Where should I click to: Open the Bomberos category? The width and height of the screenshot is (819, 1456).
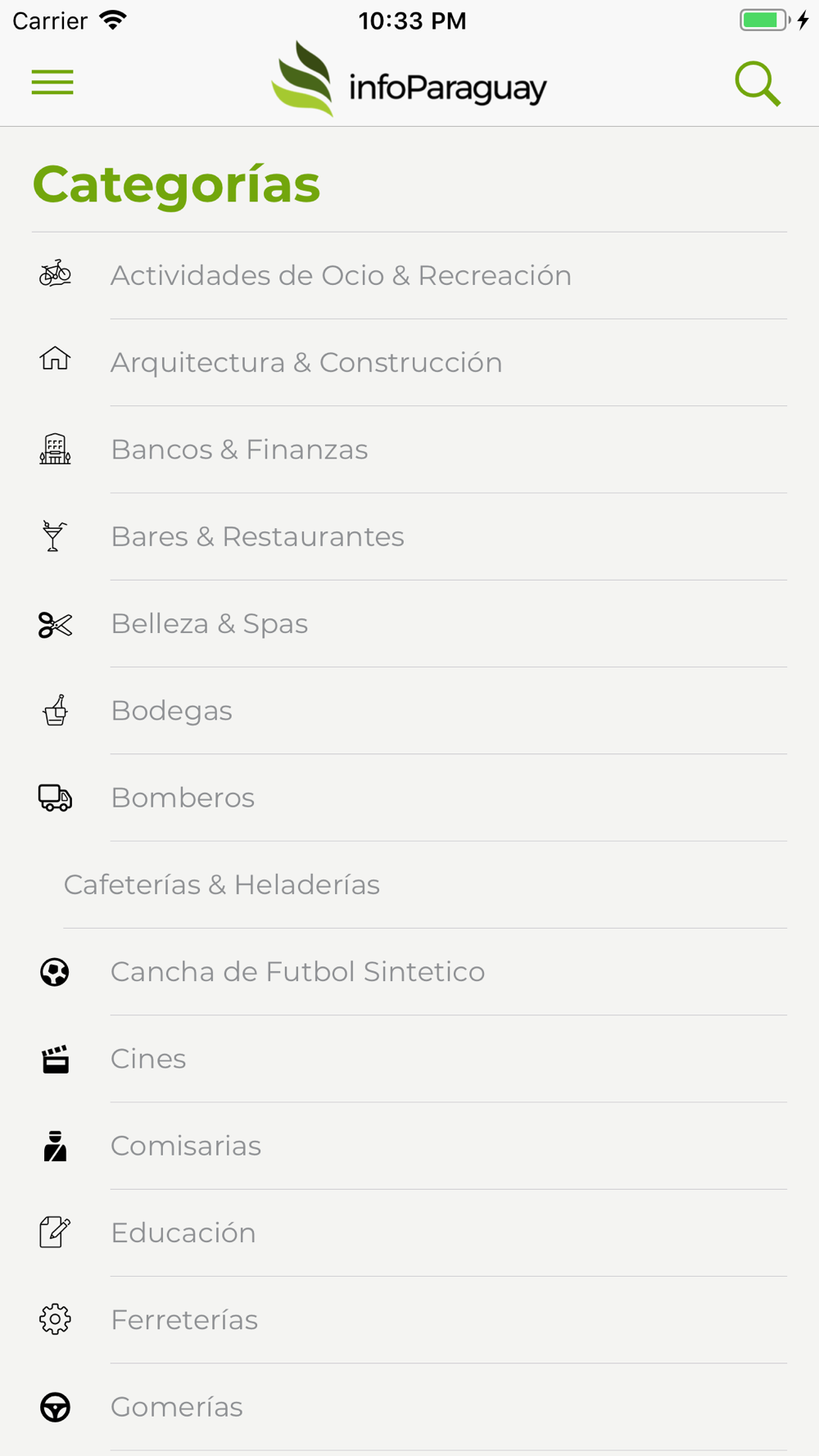click(409, 798)
